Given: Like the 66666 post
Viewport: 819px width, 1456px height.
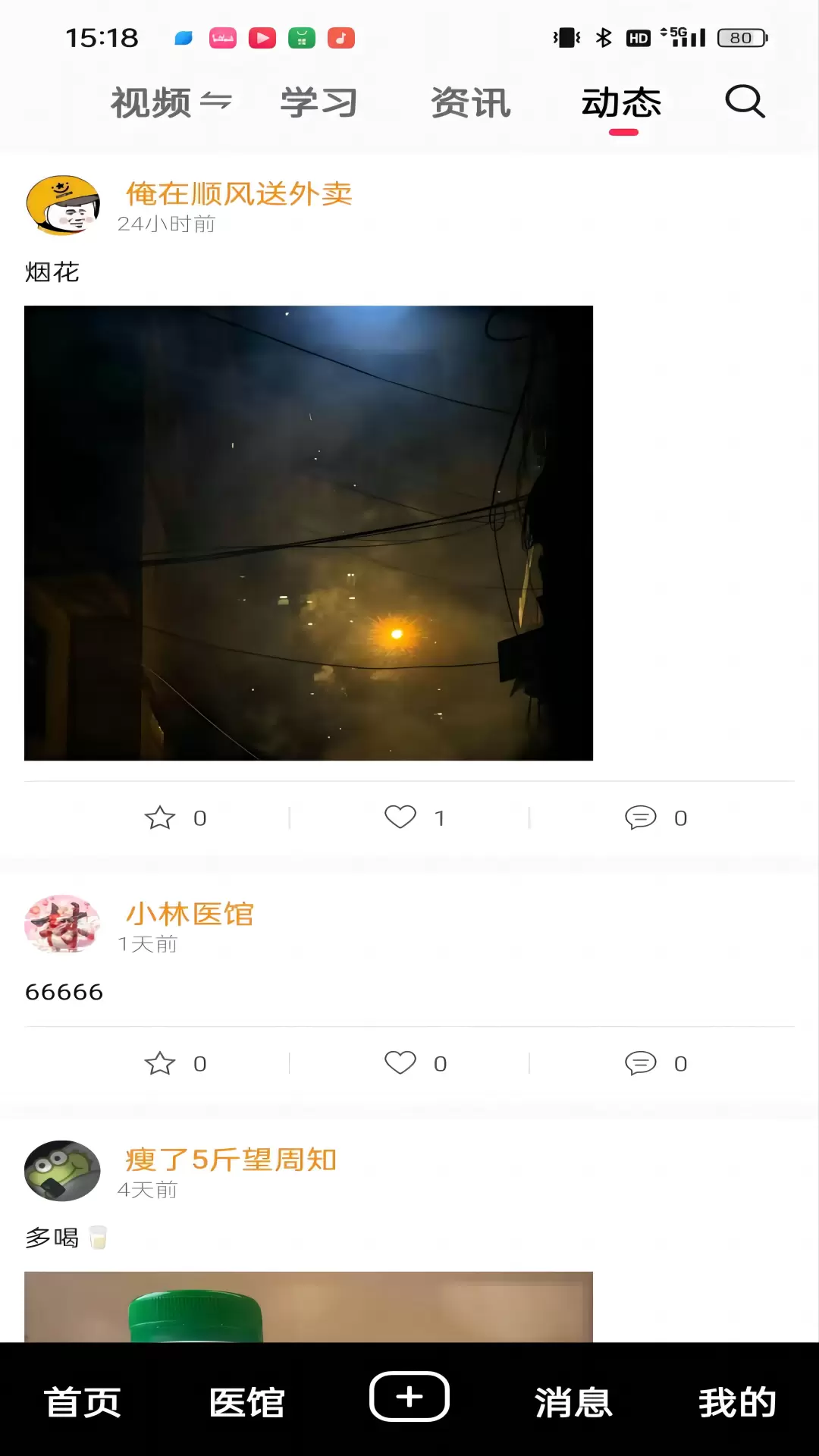Looking at the screenshot, I should [x=400, y=1063].
